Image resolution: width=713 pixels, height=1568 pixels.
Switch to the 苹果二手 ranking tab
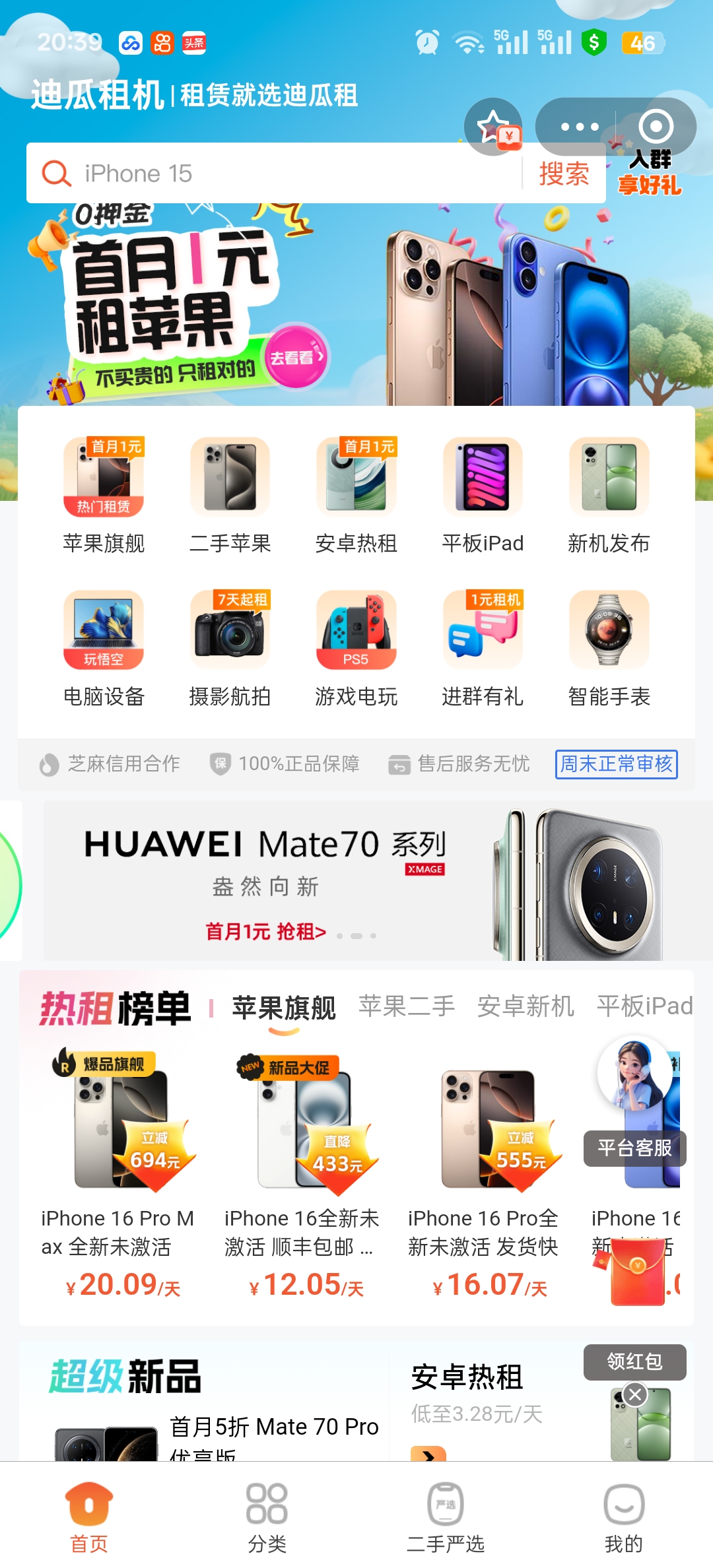(x=407, y=1006)
